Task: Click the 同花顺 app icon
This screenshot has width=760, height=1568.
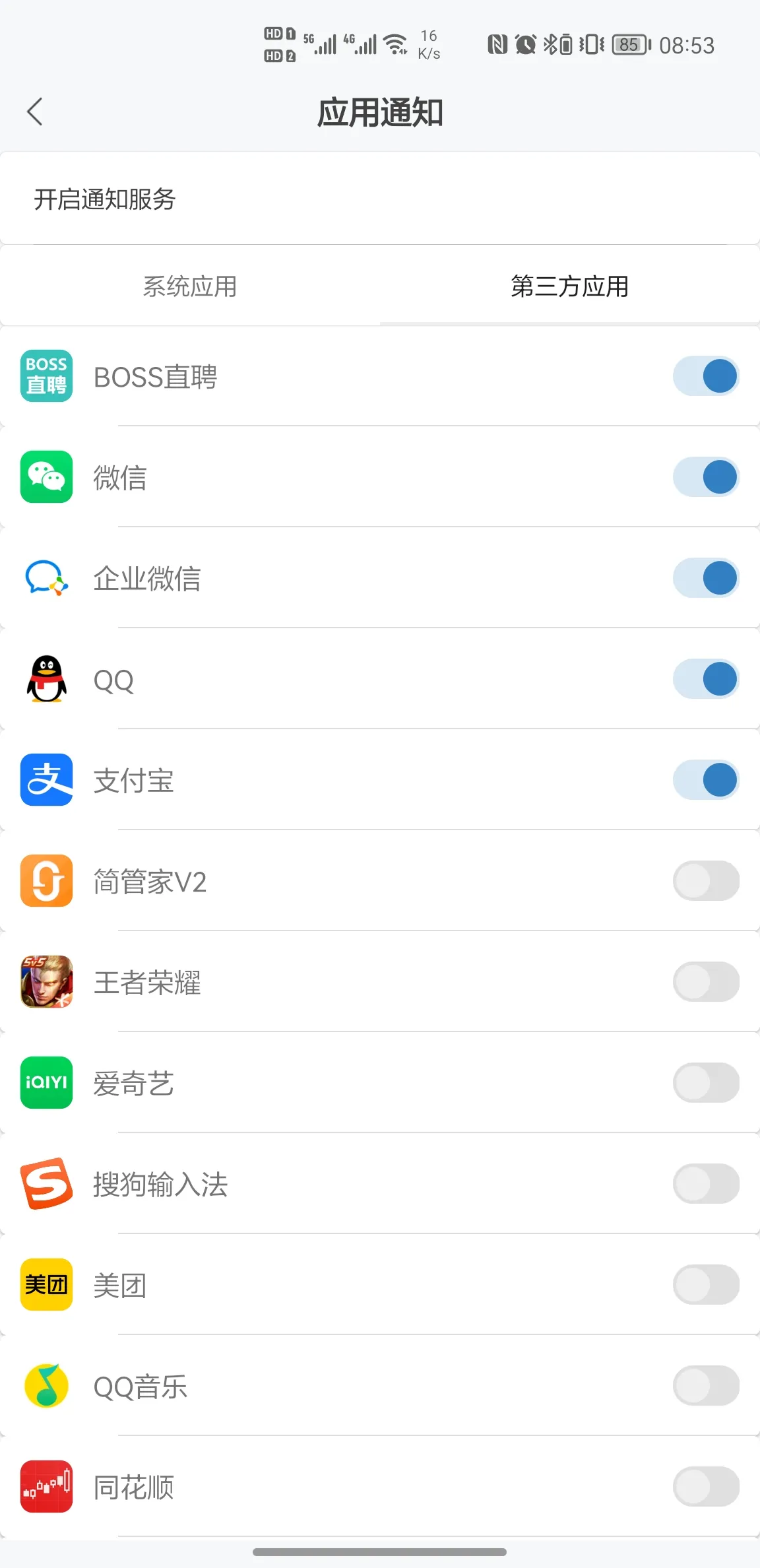Action: click(46, 1487)
